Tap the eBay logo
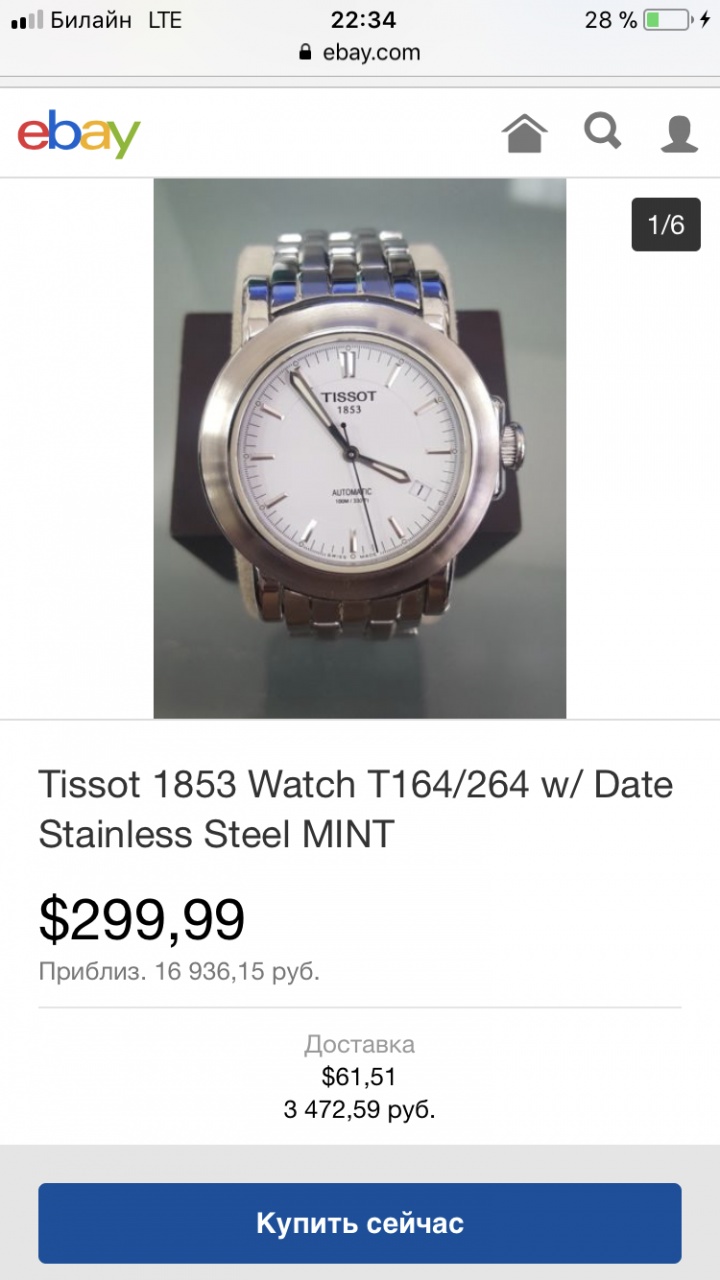 coord(79,134)
